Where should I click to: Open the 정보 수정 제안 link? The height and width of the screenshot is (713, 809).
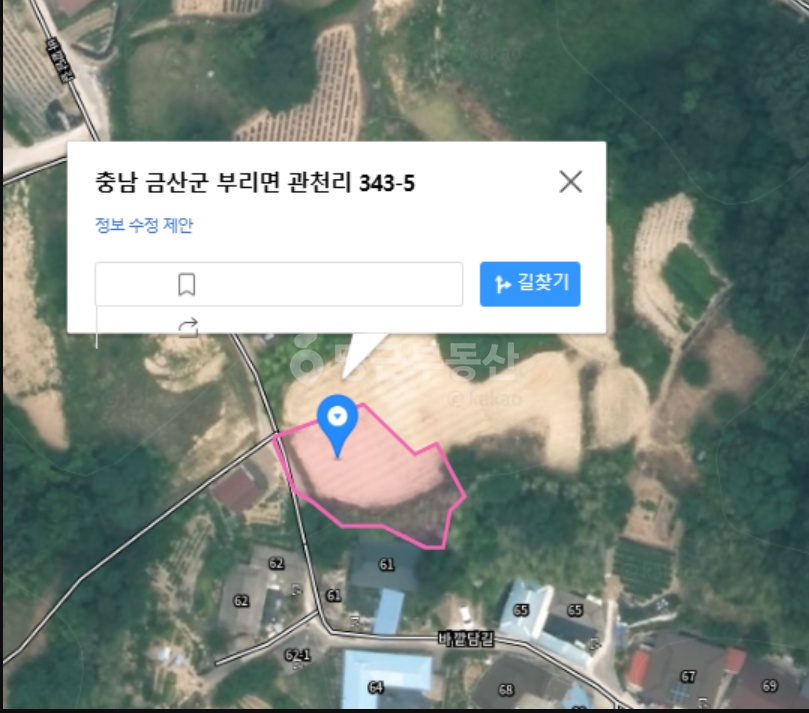click(x=144, y=225)
